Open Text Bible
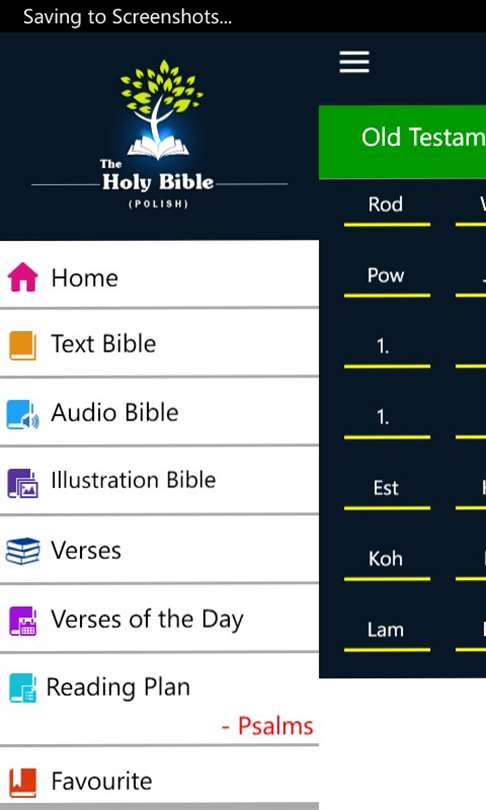 point(159,344)
